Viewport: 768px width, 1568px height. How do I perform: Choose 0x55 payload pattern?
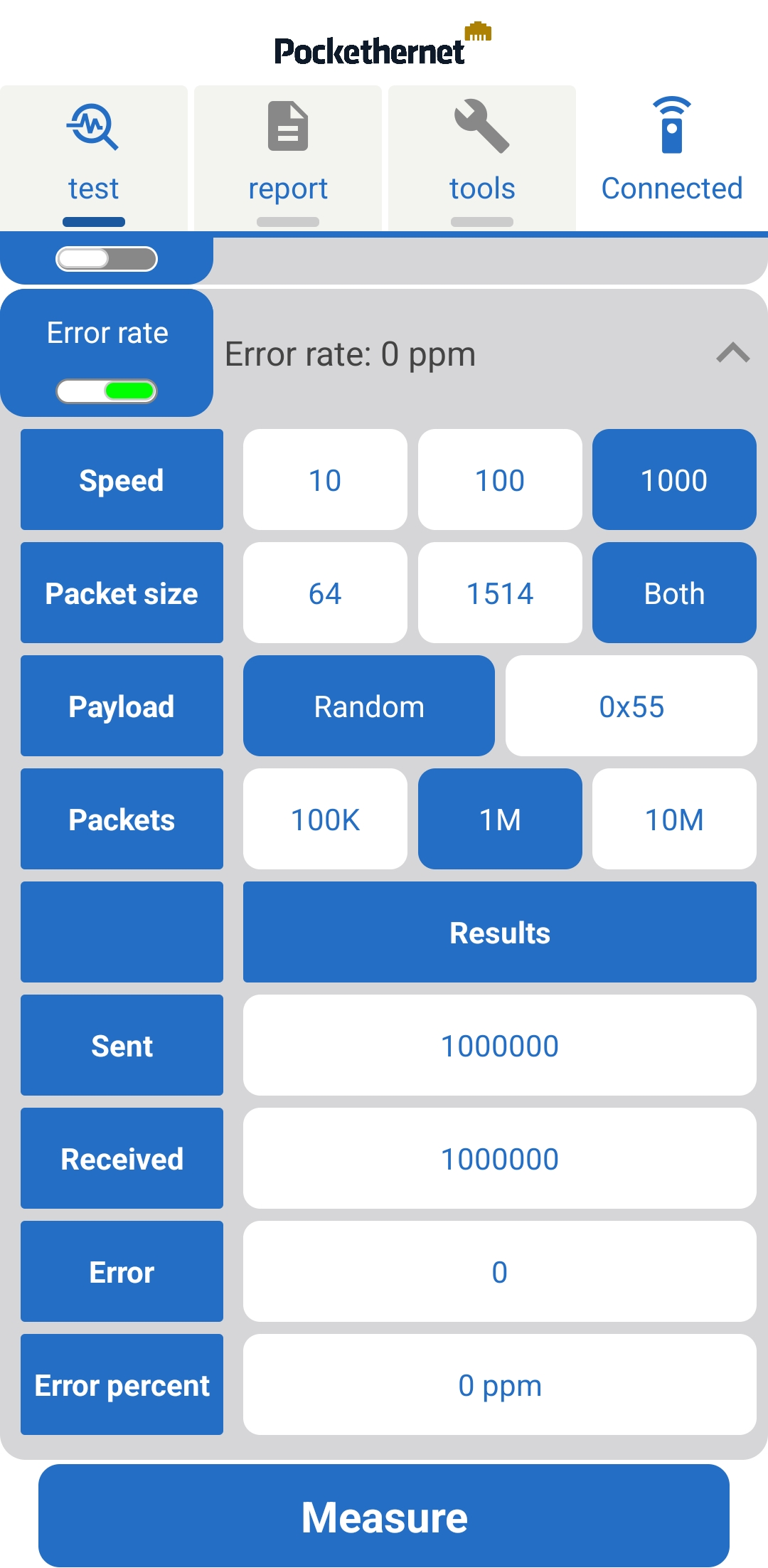click(631, 705)
